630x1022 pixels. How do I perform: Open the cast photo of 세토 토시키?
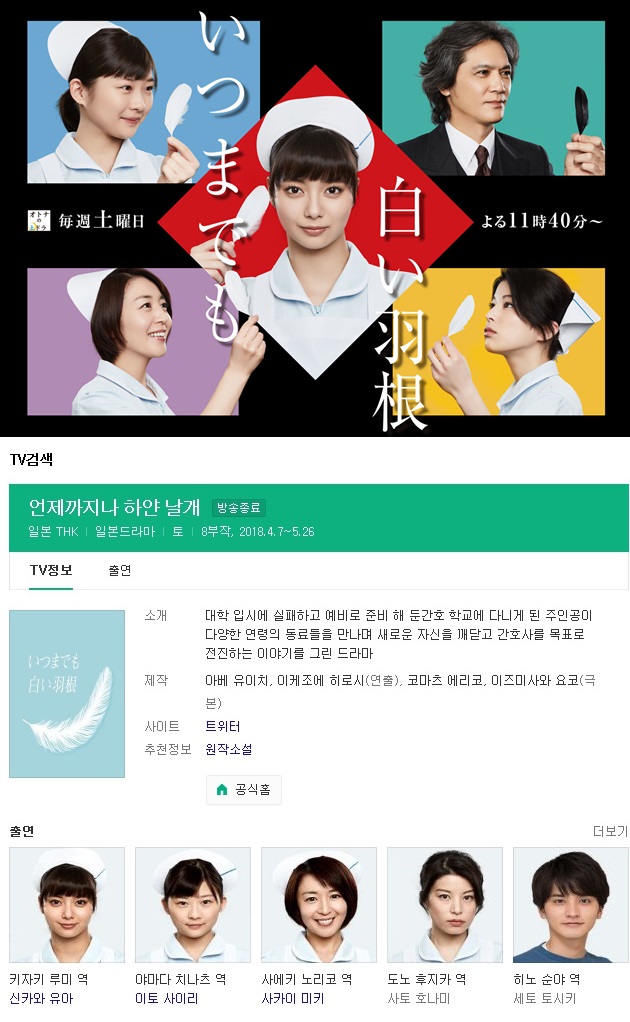(x=571, y=905)
